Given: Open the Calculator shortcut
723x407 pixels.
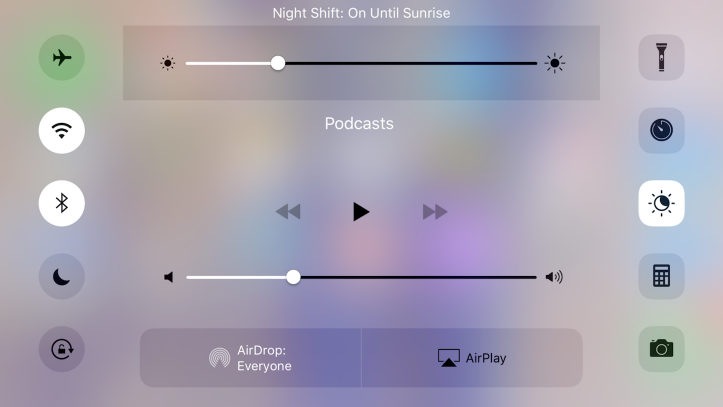Looking at the screenshot, I should 661,276.
